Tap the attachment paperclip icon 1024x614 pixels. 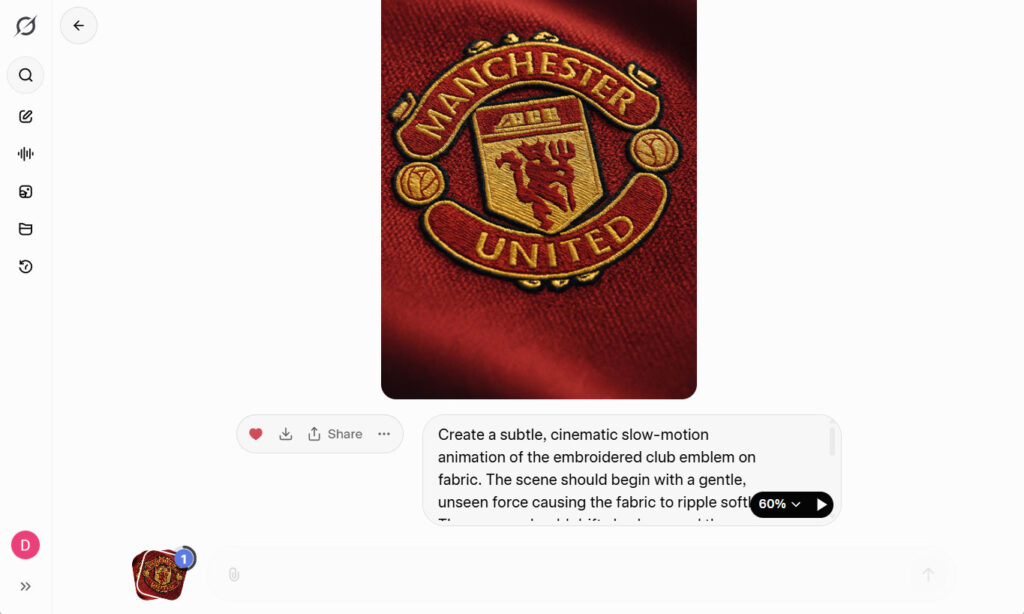[233, 574]
